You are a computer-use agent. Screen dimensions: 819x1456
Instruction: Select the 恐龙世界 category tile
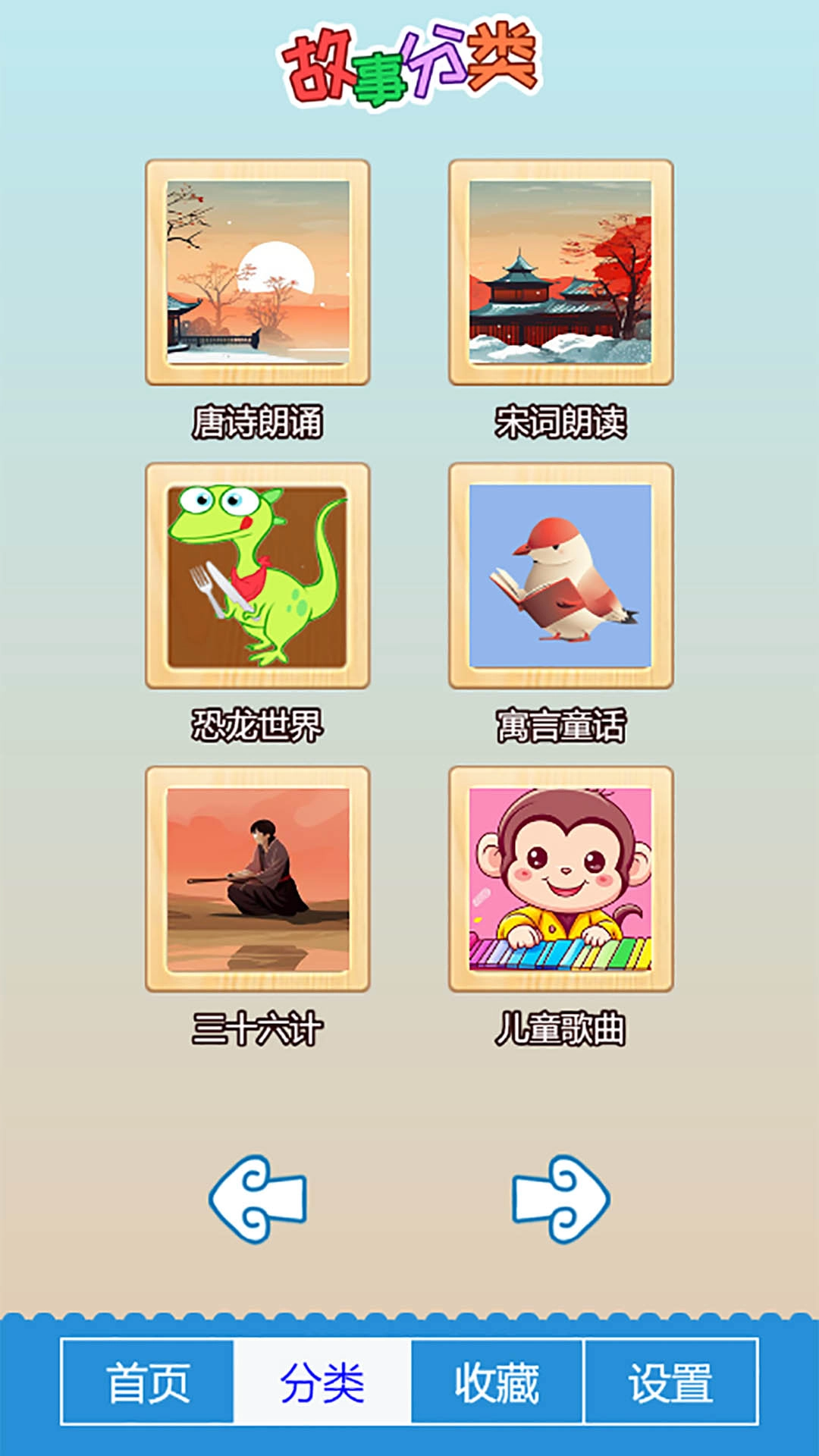tap(258, 576)
